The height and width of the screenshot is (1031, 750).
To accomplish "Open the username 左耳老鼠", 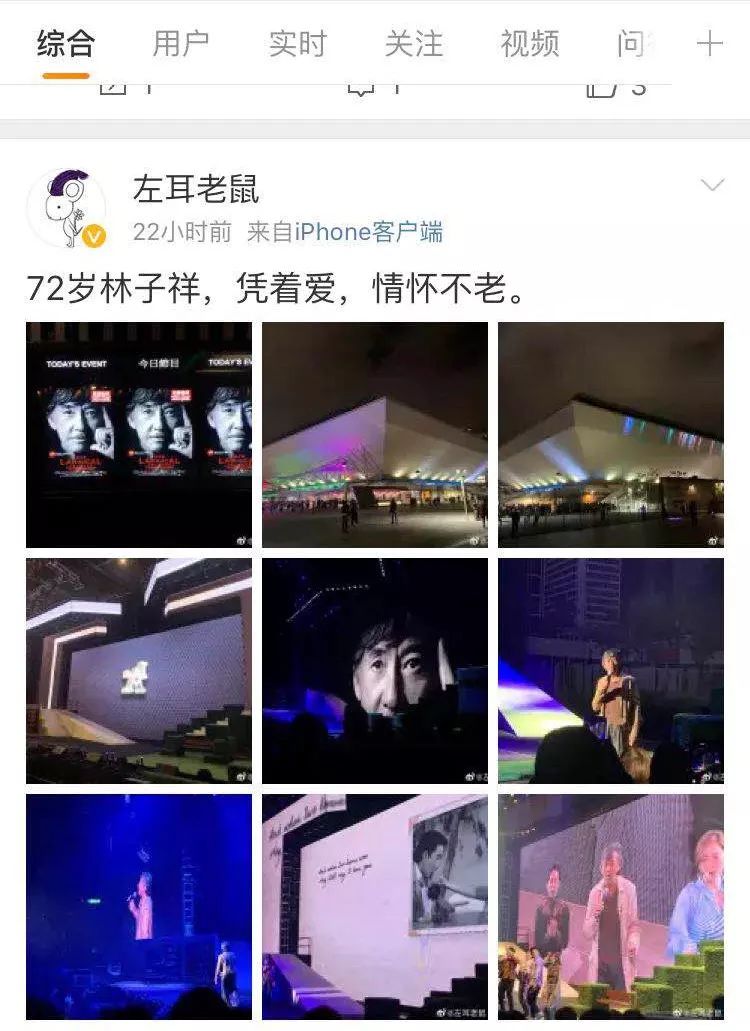I will 196,188.
